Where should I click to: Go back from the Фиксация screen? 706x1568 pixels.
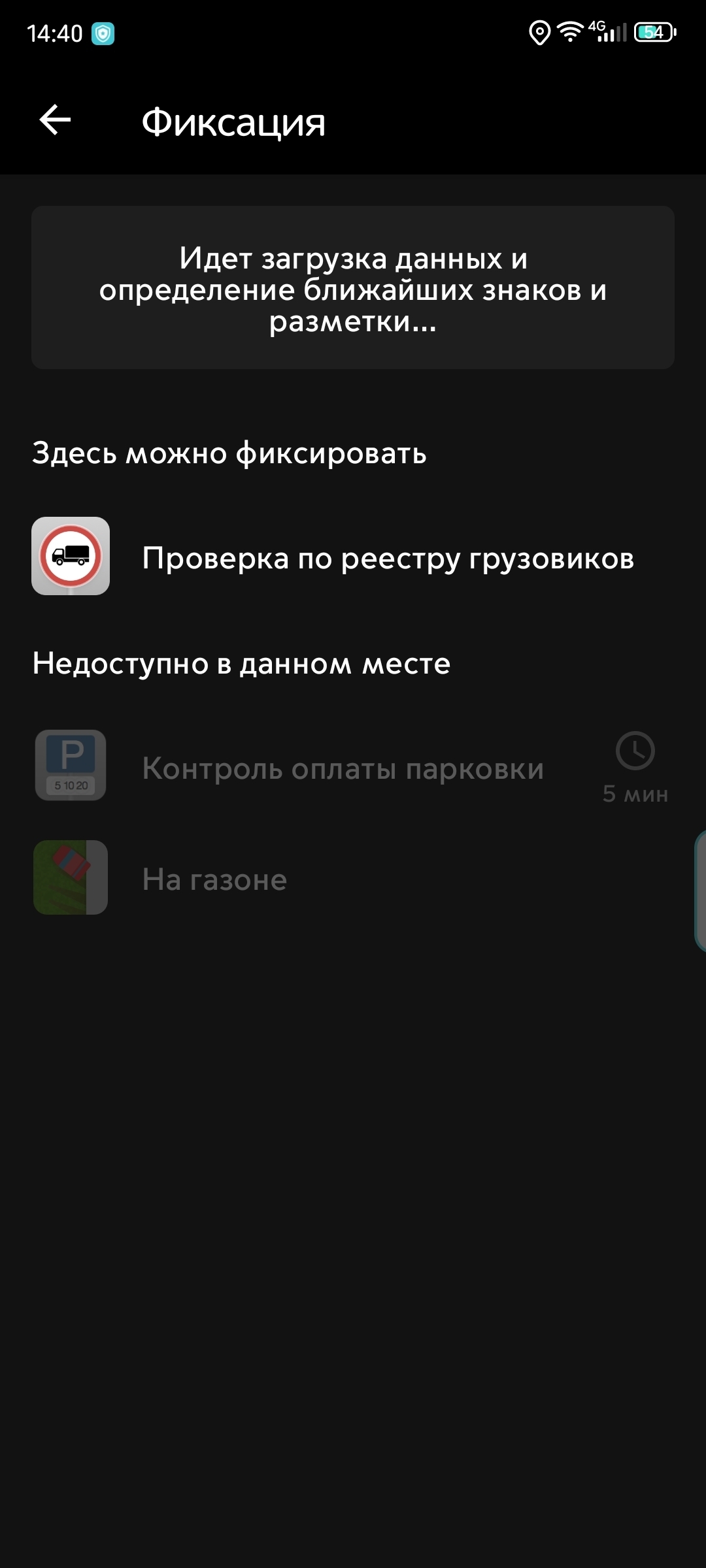tap(55, 120)
